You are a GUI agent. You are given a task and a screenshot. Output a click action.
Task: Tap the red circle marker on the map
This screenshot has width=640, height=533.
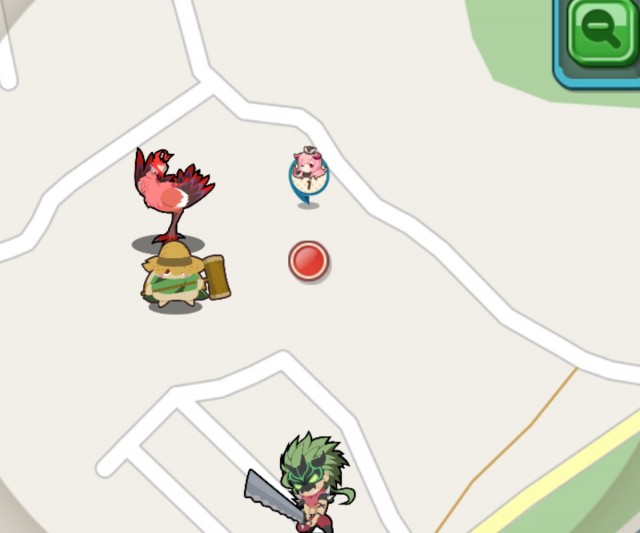pyautogui.click(x=309, y=261)
